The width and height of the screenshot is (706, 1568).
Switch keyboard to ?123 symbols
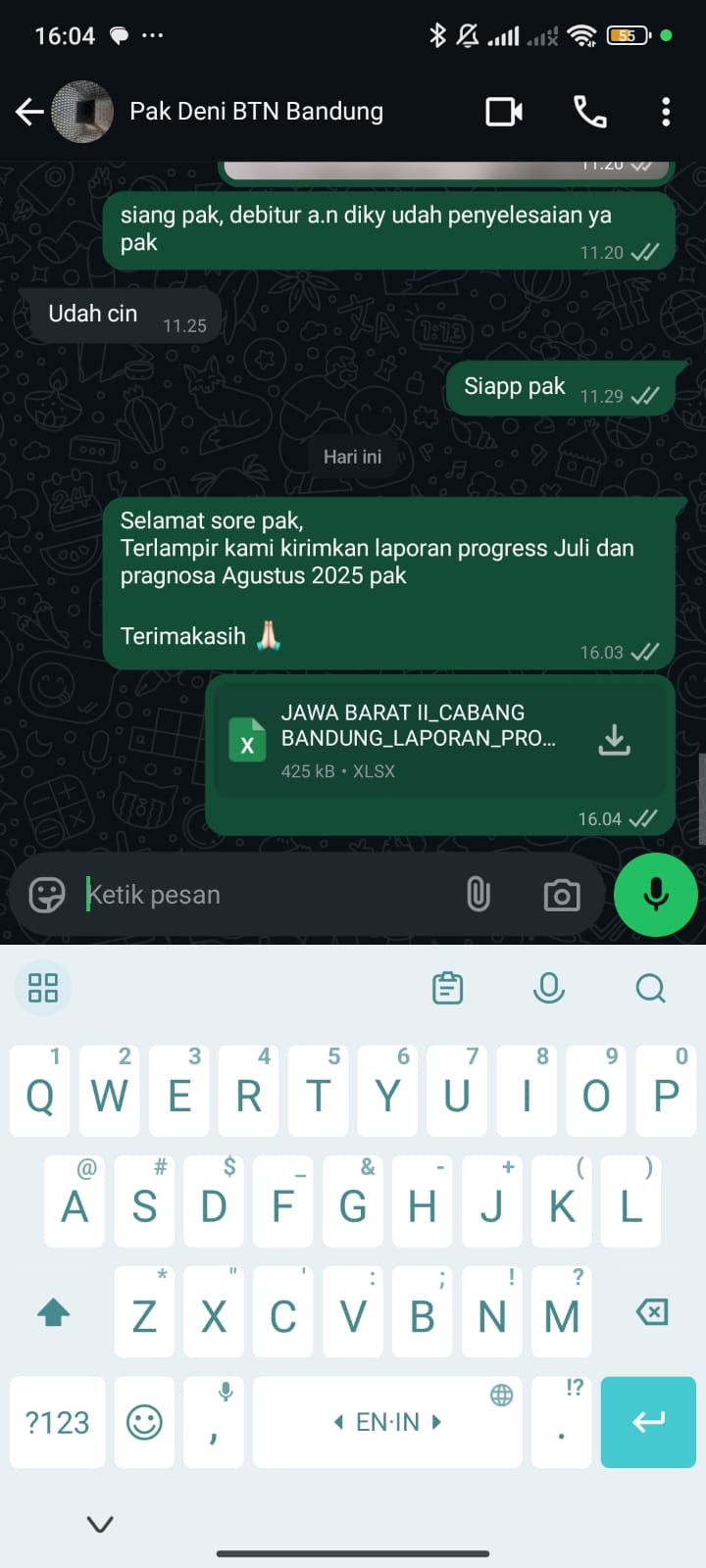(x=57, y=1422)
